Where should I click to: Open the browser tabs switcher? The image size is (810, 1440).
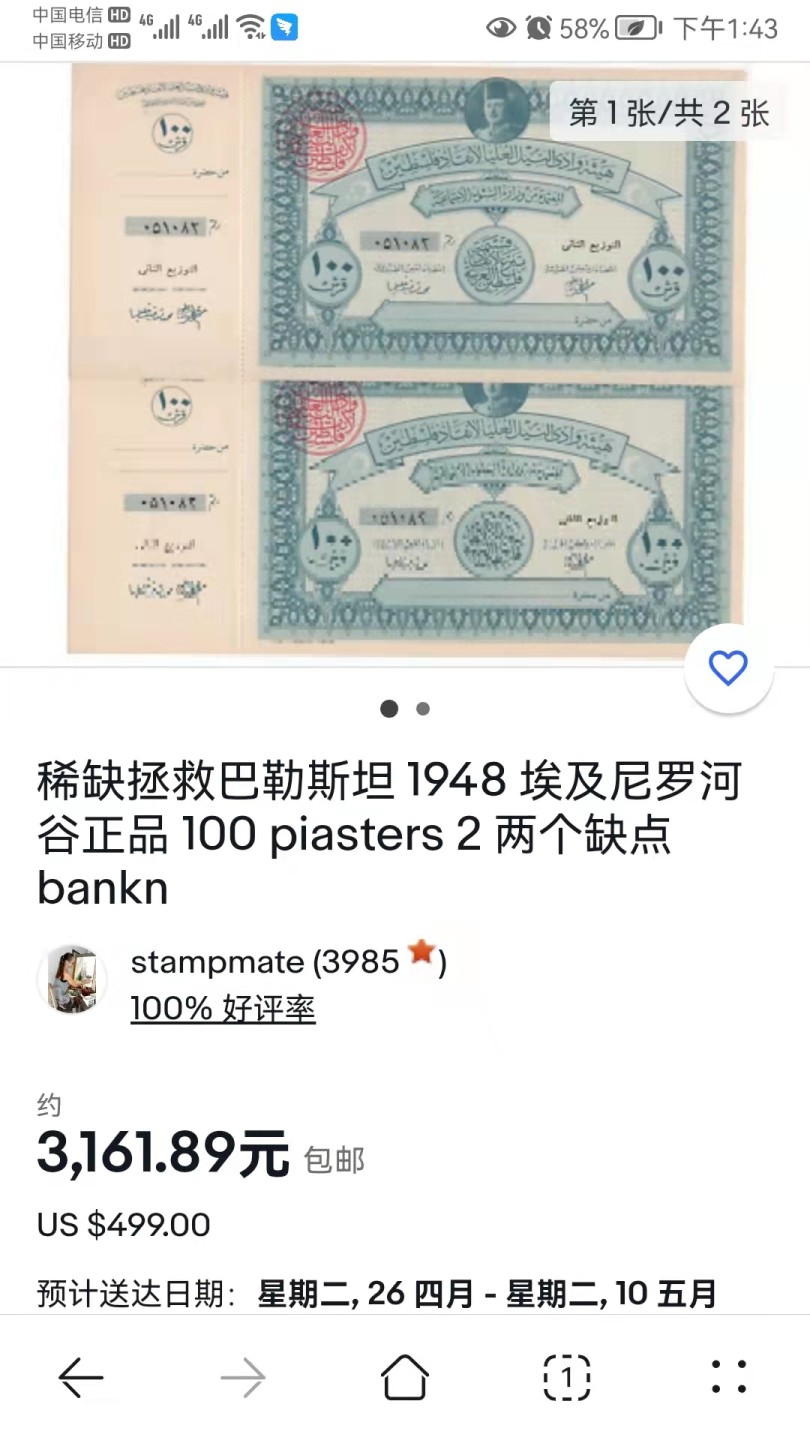pos(567,1378)
